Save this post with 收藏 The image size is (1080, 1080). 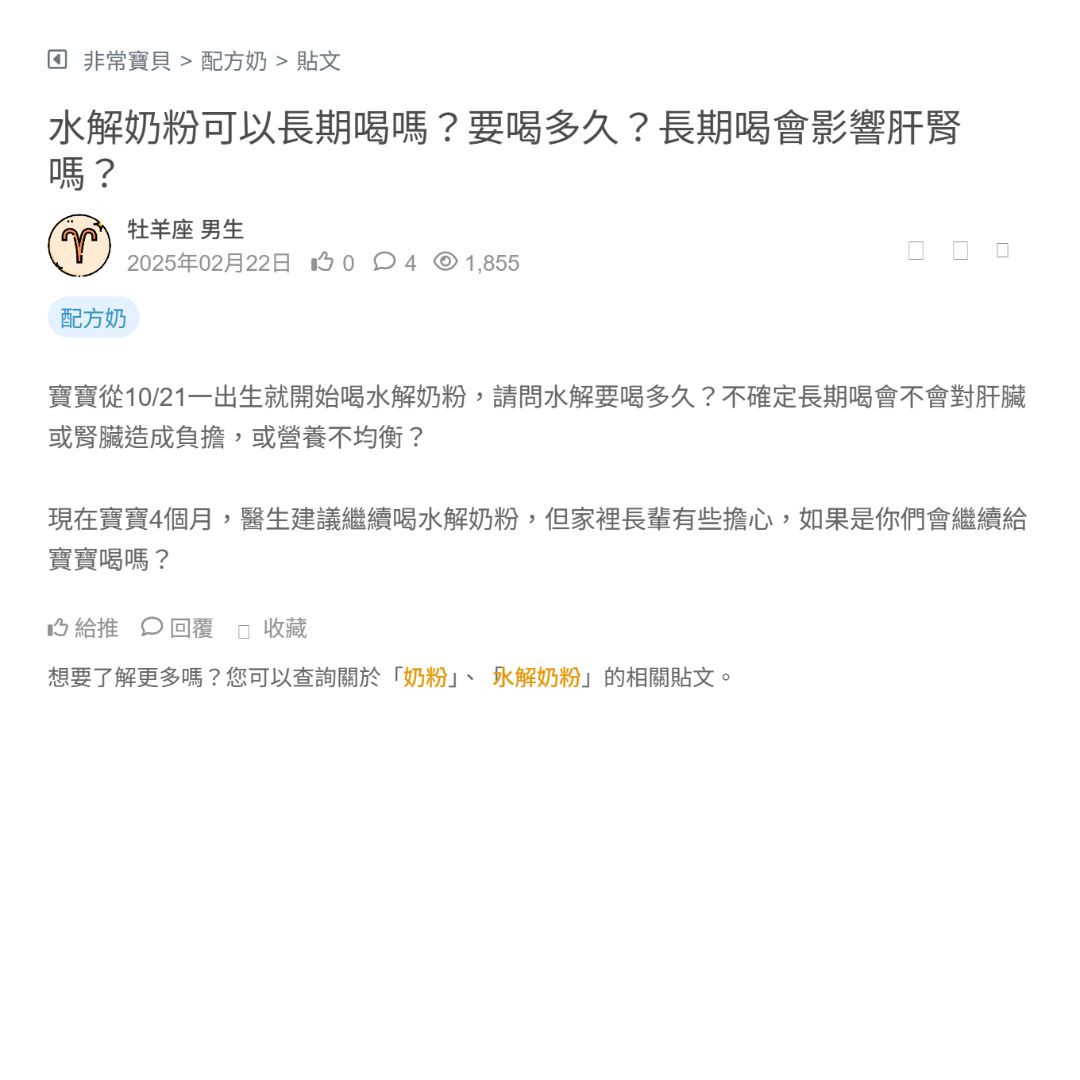tap(273, 629)
